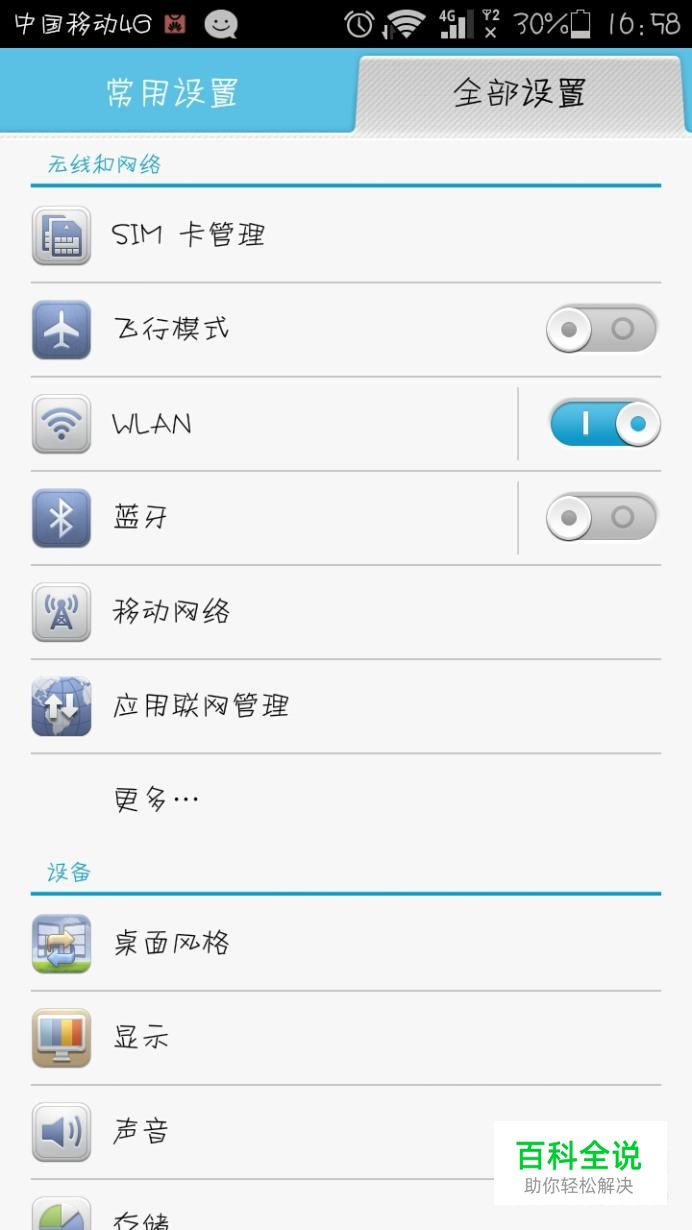Select the 全部设置 tab

point(519,93)
